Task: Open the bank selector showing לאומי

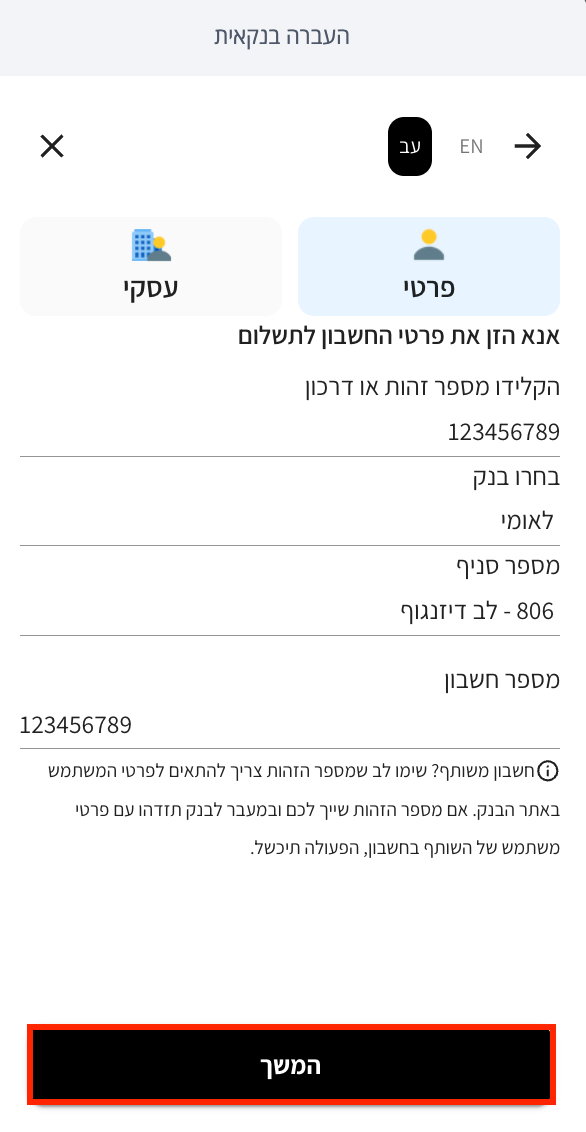Action: (290, 521)
